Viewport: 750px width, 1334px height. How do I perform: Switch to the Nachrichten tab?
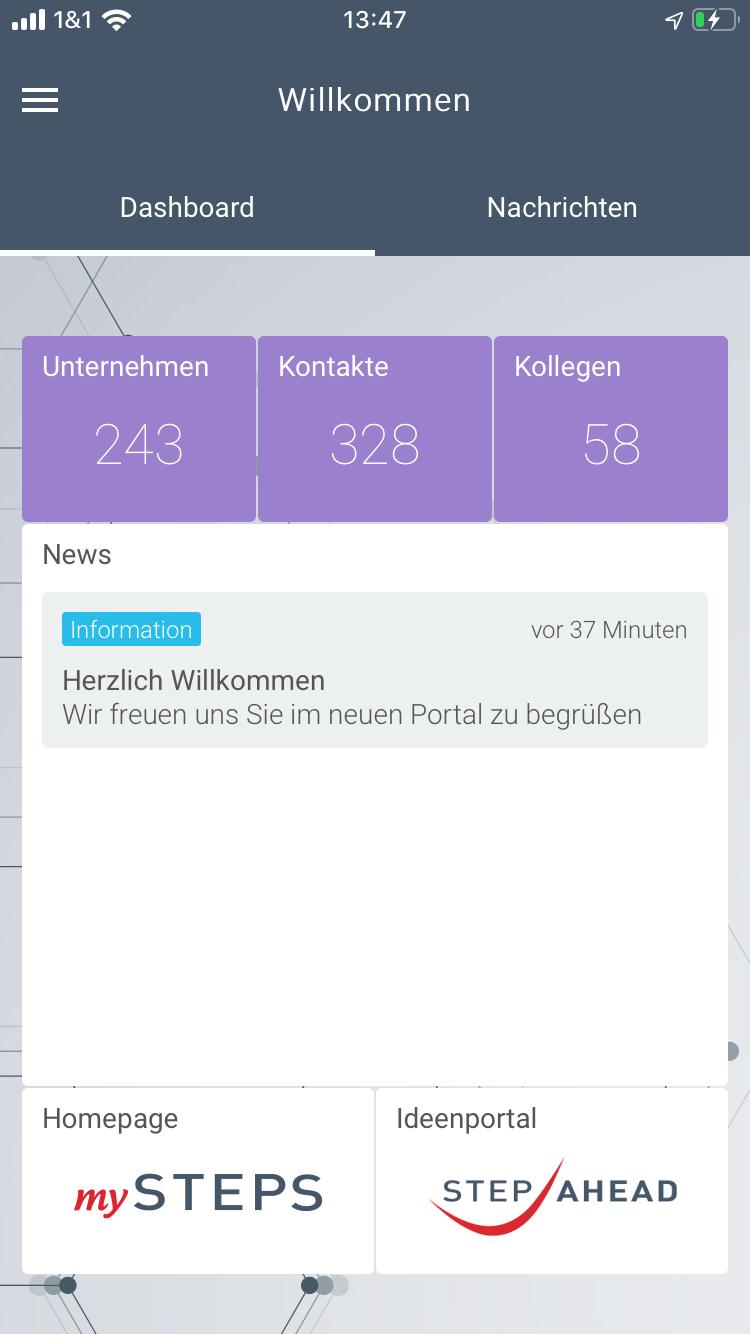562,207
